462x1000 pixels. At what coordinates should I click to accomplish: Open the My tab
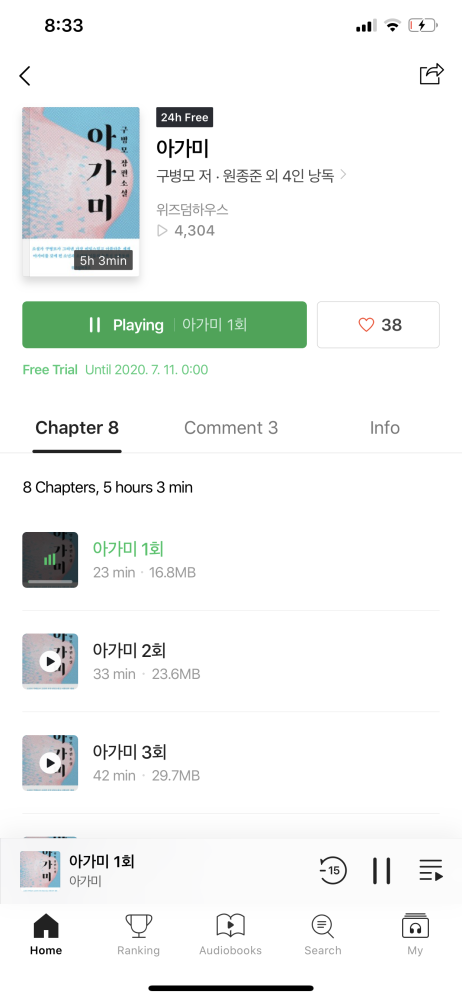coord(415,934)
